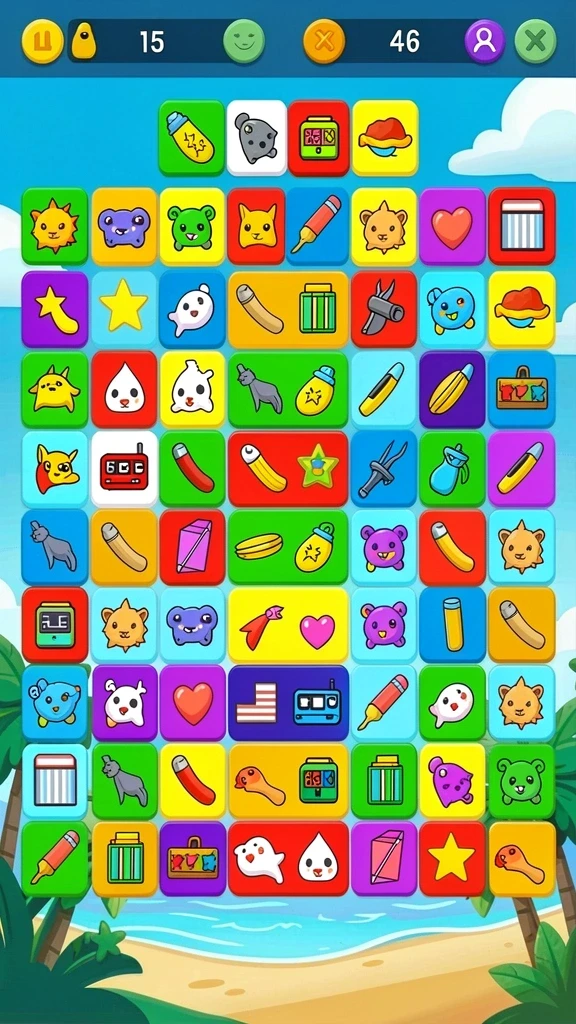The image size is (576, 1024).
Task: Choose the red tile with pink crystal
Action: 193,547
